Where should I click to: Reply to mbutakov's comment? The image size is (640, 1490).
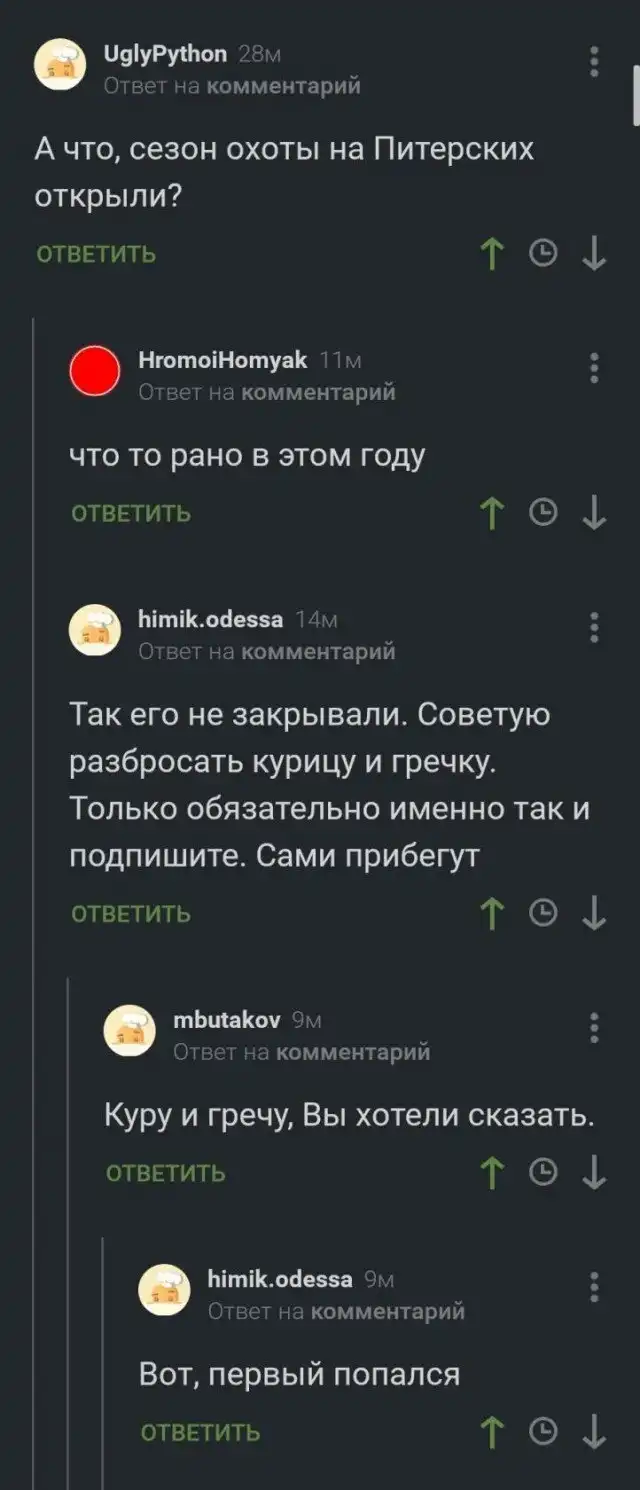point(166,1173)
